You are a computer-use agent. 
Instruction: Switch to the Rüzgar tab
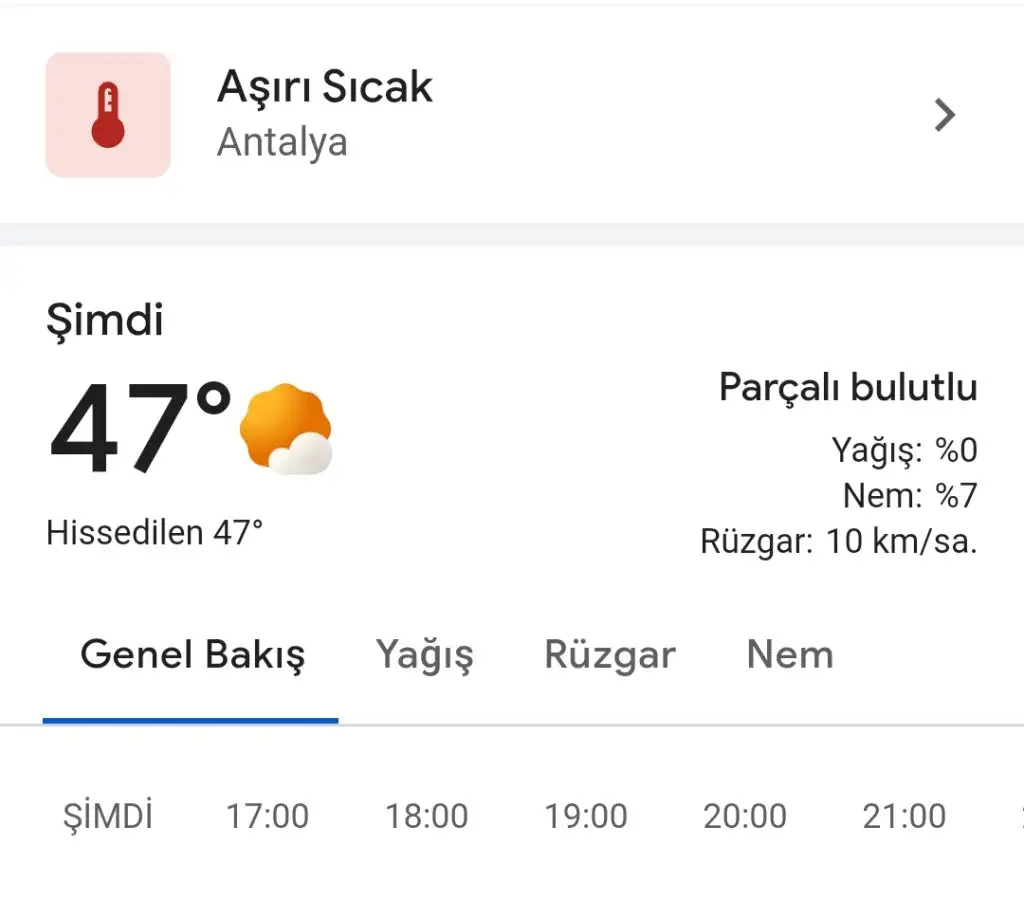tap(610, 656)
